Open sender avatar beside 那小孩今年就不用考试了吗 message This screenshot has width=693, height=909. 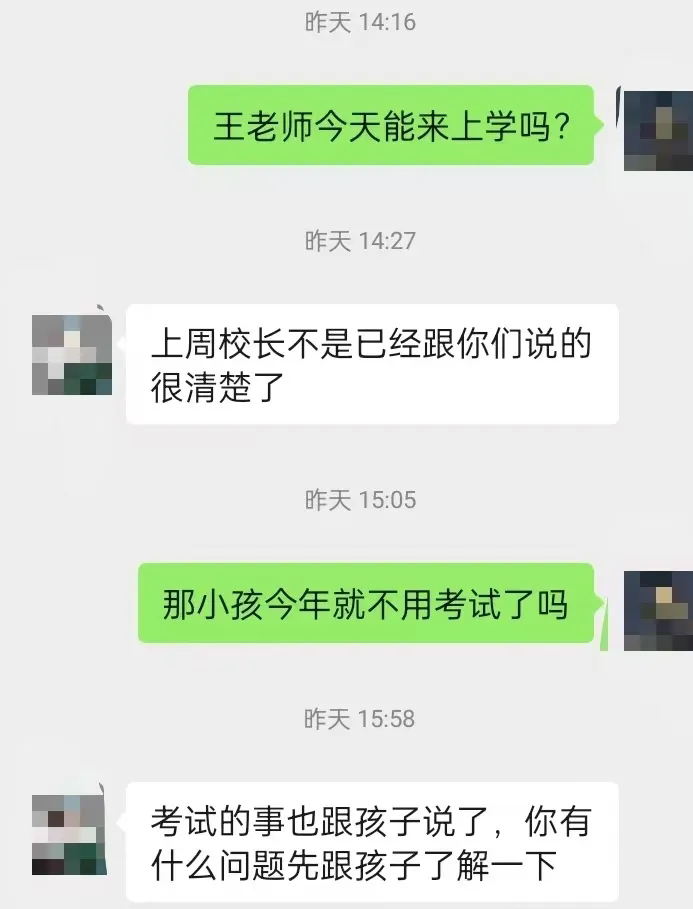[x=657, y=610]
